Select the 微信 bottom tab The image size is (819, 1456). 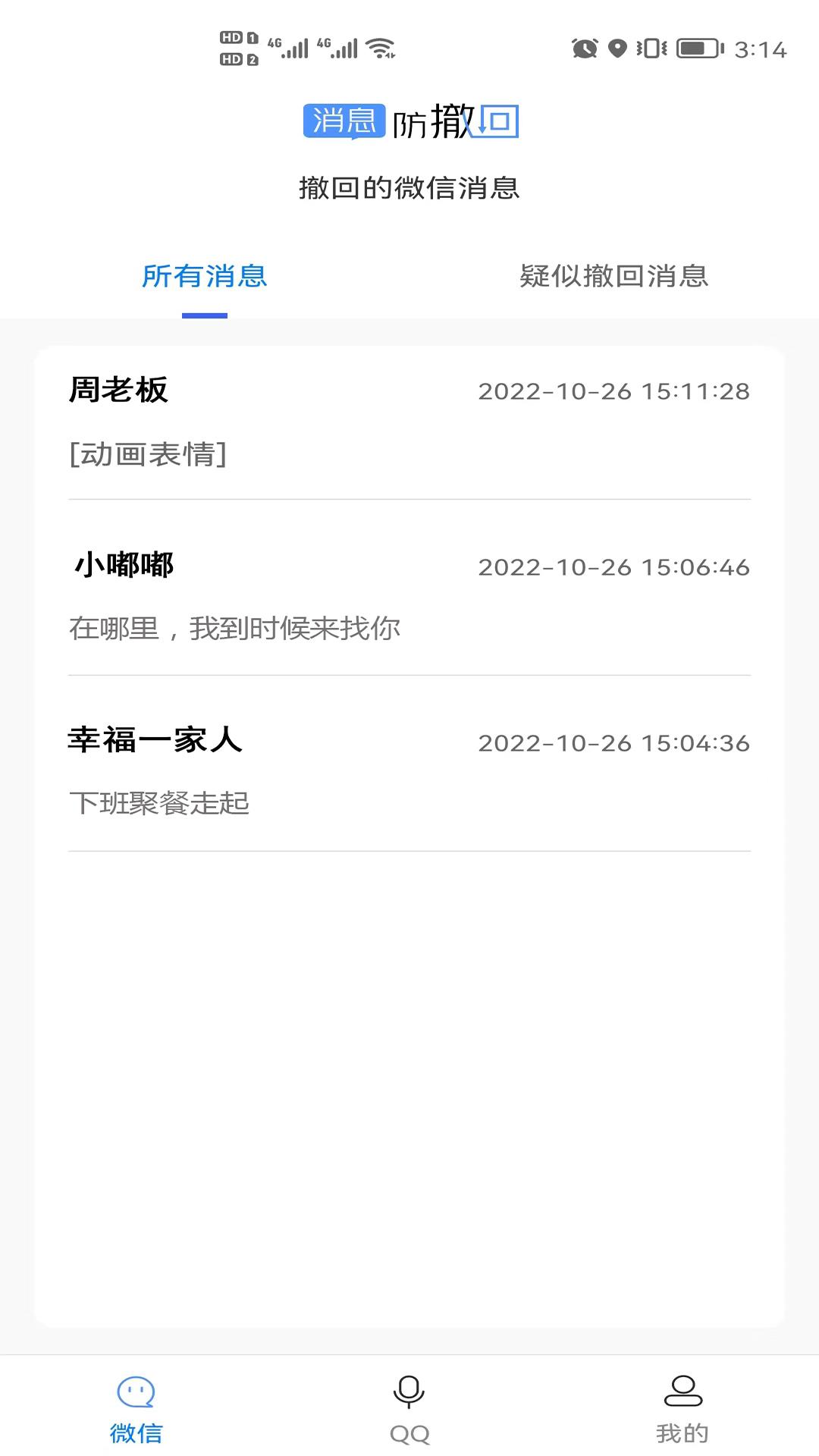tap(136, 1409)
